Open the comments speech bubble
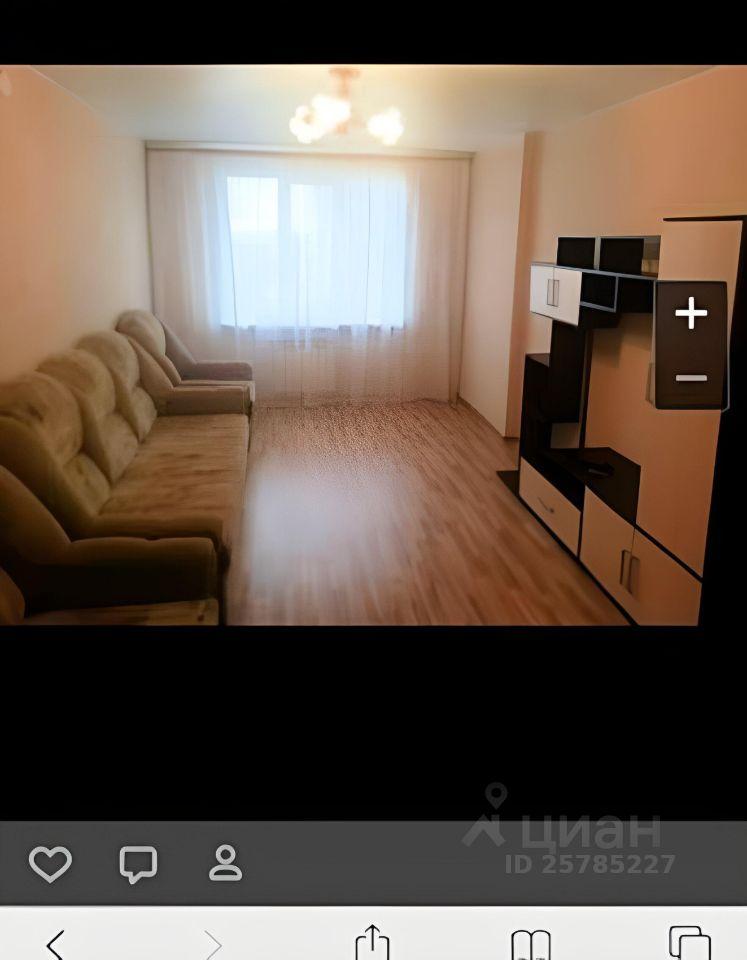This screenshot has width=747, height=960. coord(138,864)
